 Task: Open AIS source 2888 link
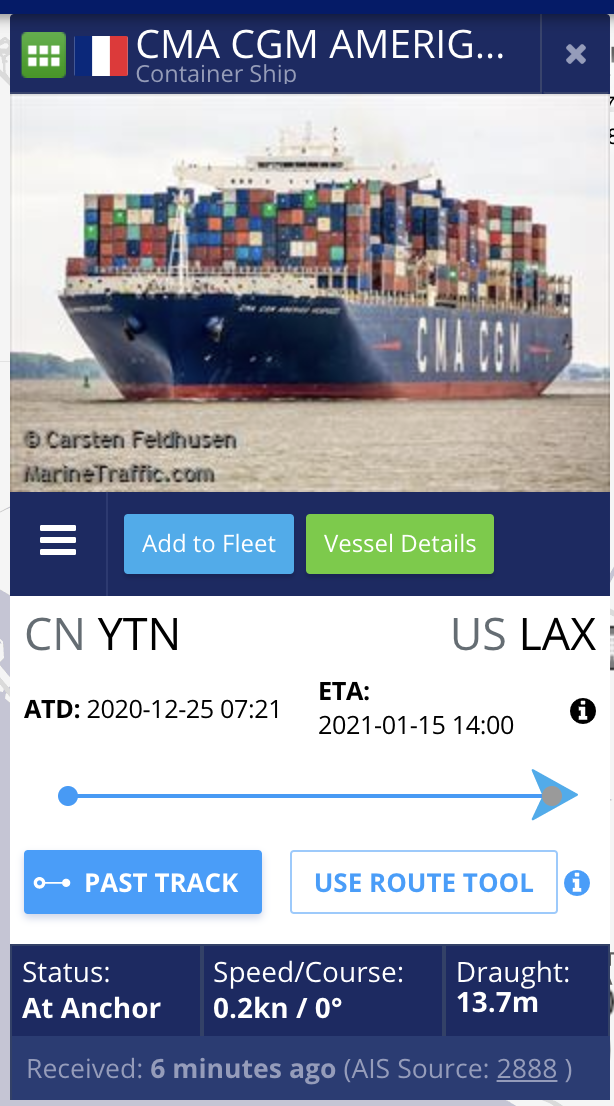pyautogui.click(x=526, y=1069)
